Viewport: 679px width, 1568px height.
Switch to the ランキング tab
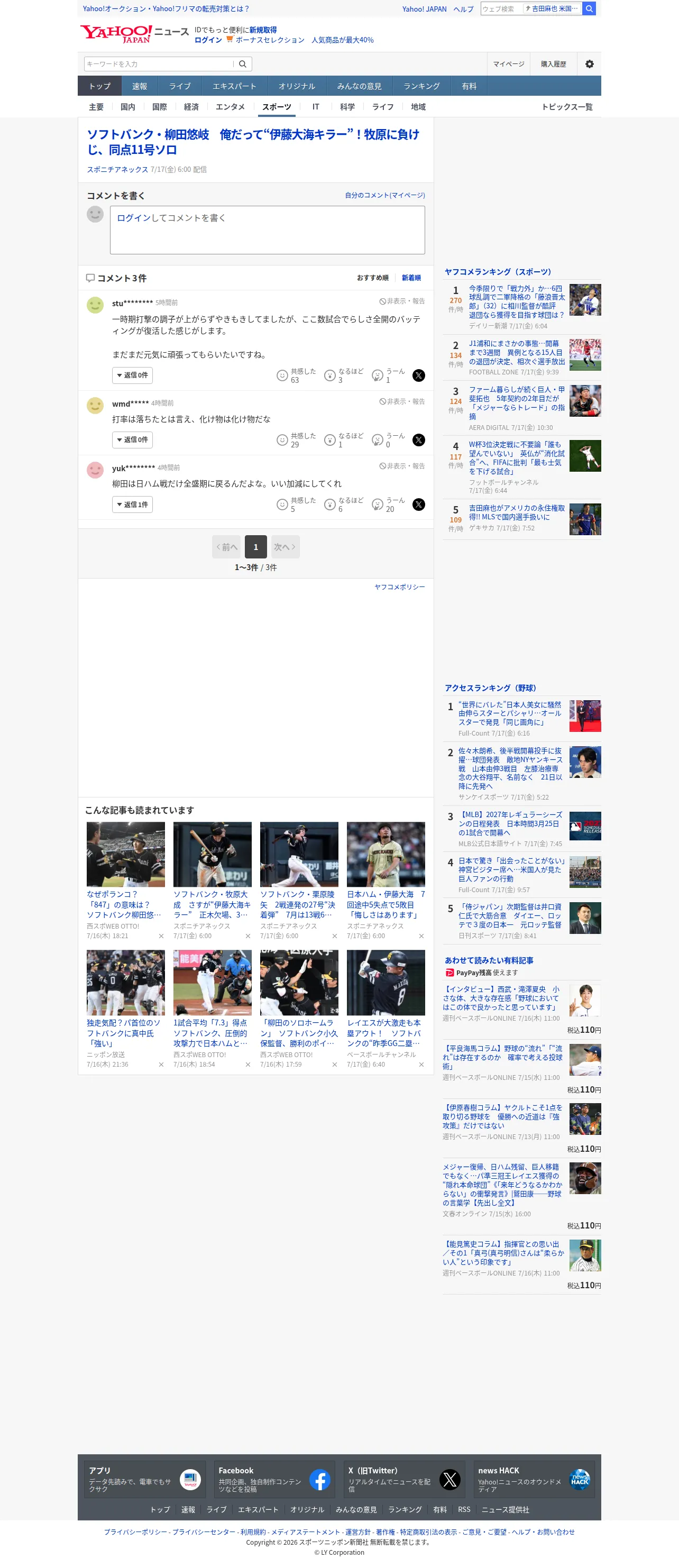tap(421, 86)
